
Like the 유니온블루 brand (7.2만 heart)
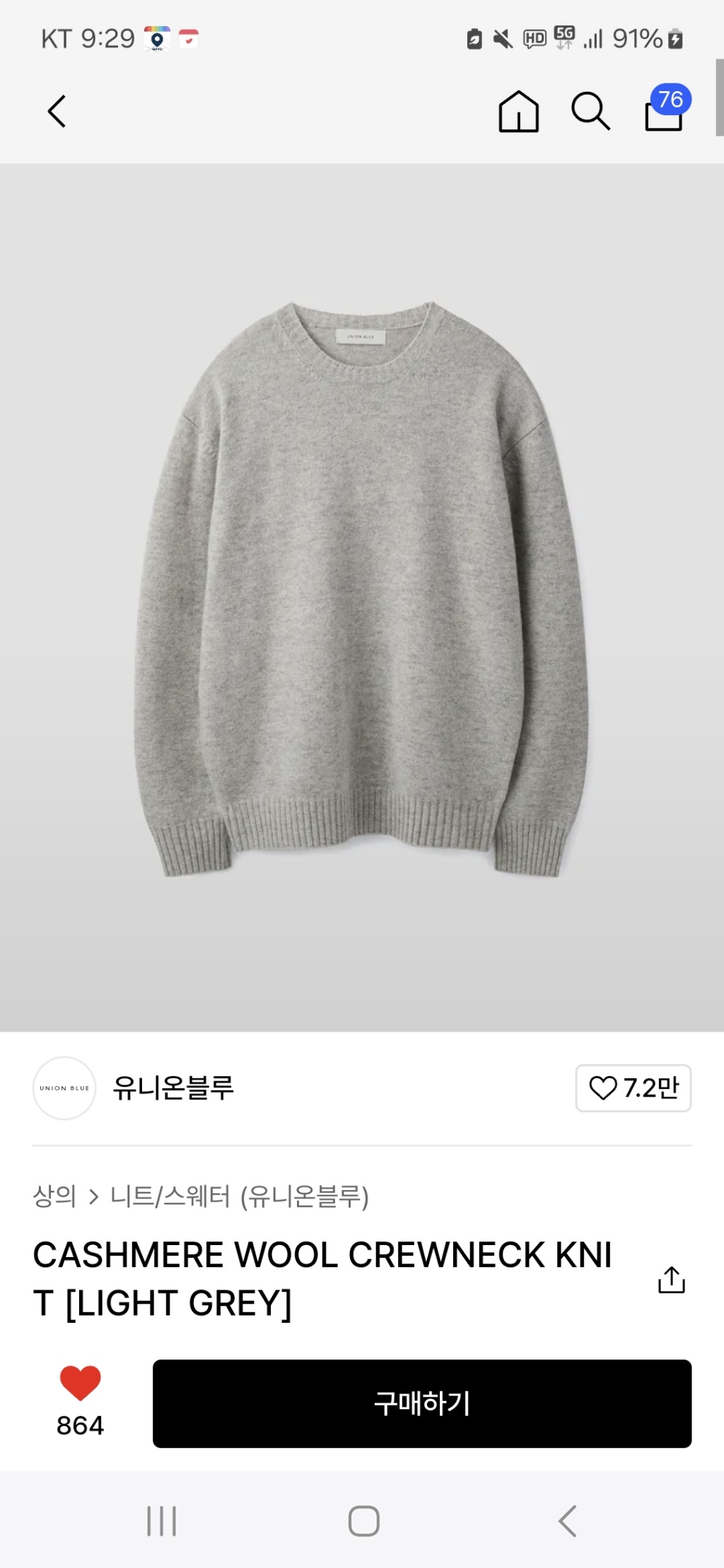633,1088
